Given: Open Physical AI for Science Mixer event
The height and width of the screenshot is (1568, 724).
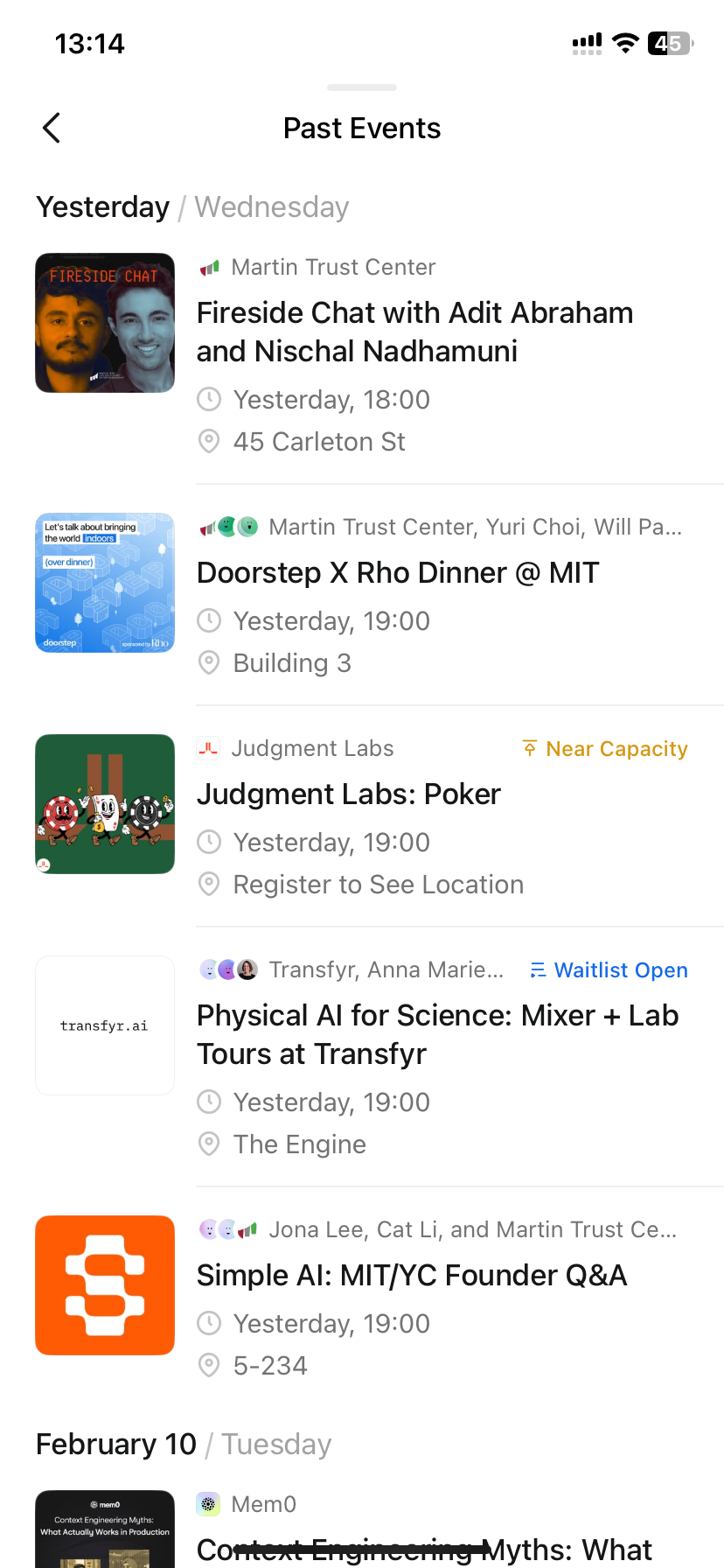Looking at the screenshot, I should point(437,1034).
